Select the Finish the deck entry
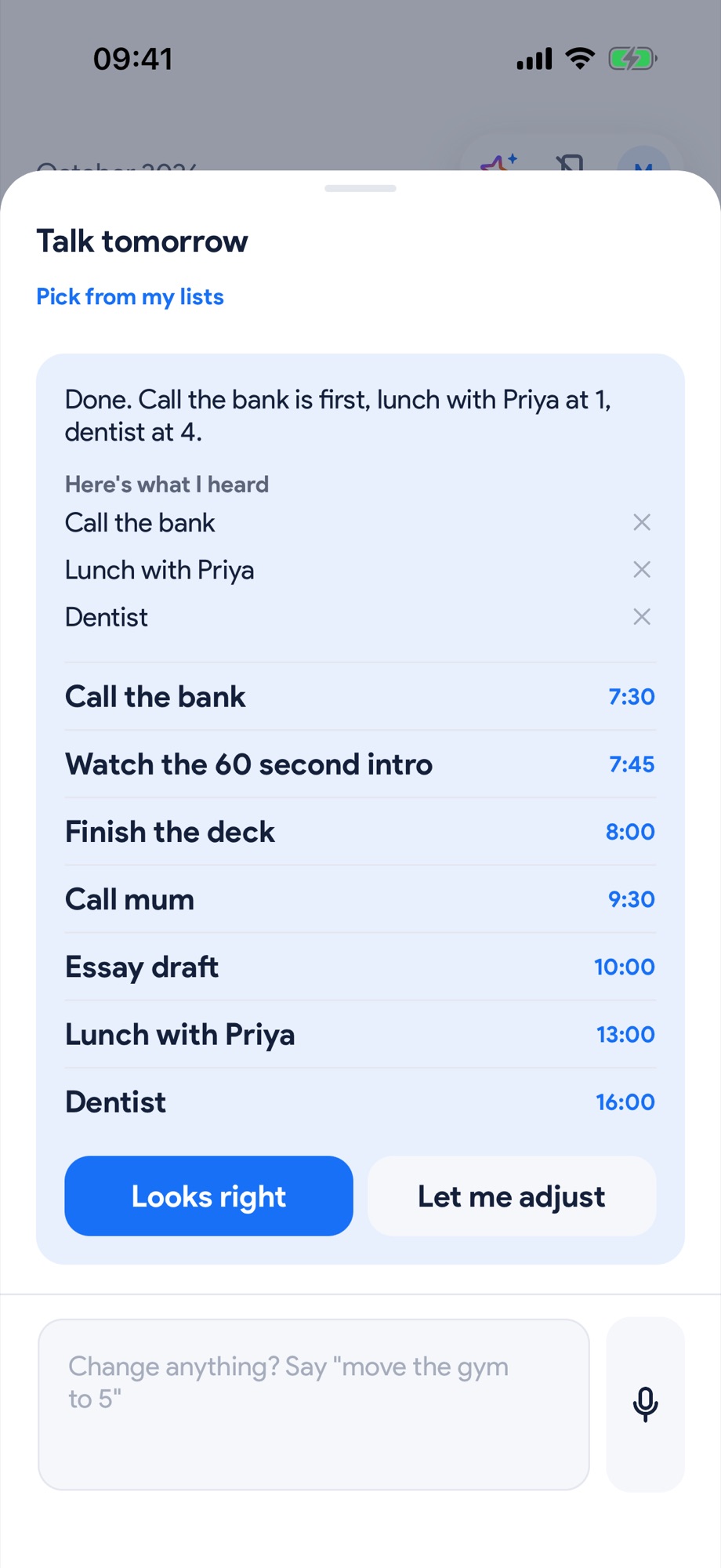This screenshot has width=721, height=1568. point(360,832)
